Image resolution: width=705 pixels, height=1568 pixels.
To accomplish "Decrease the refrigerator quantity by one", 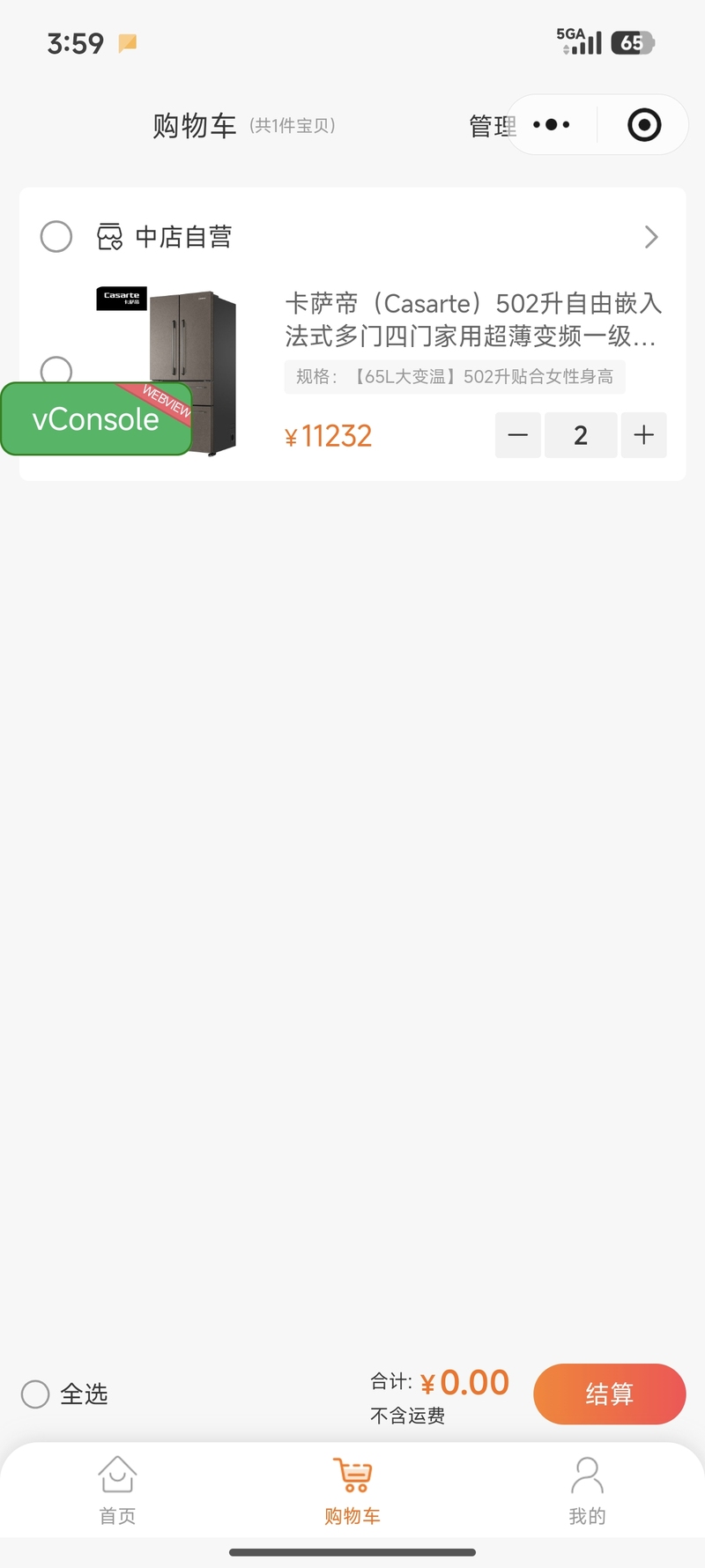I will pyautogui.click(x=518, y=435).
